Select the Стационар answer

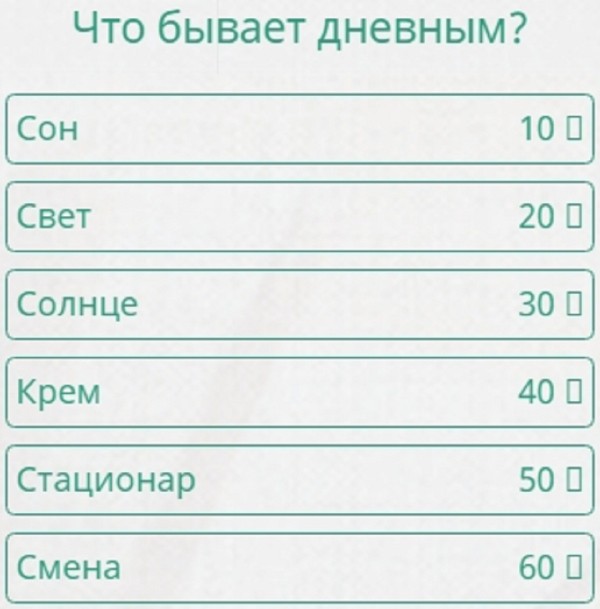[299, 480]
